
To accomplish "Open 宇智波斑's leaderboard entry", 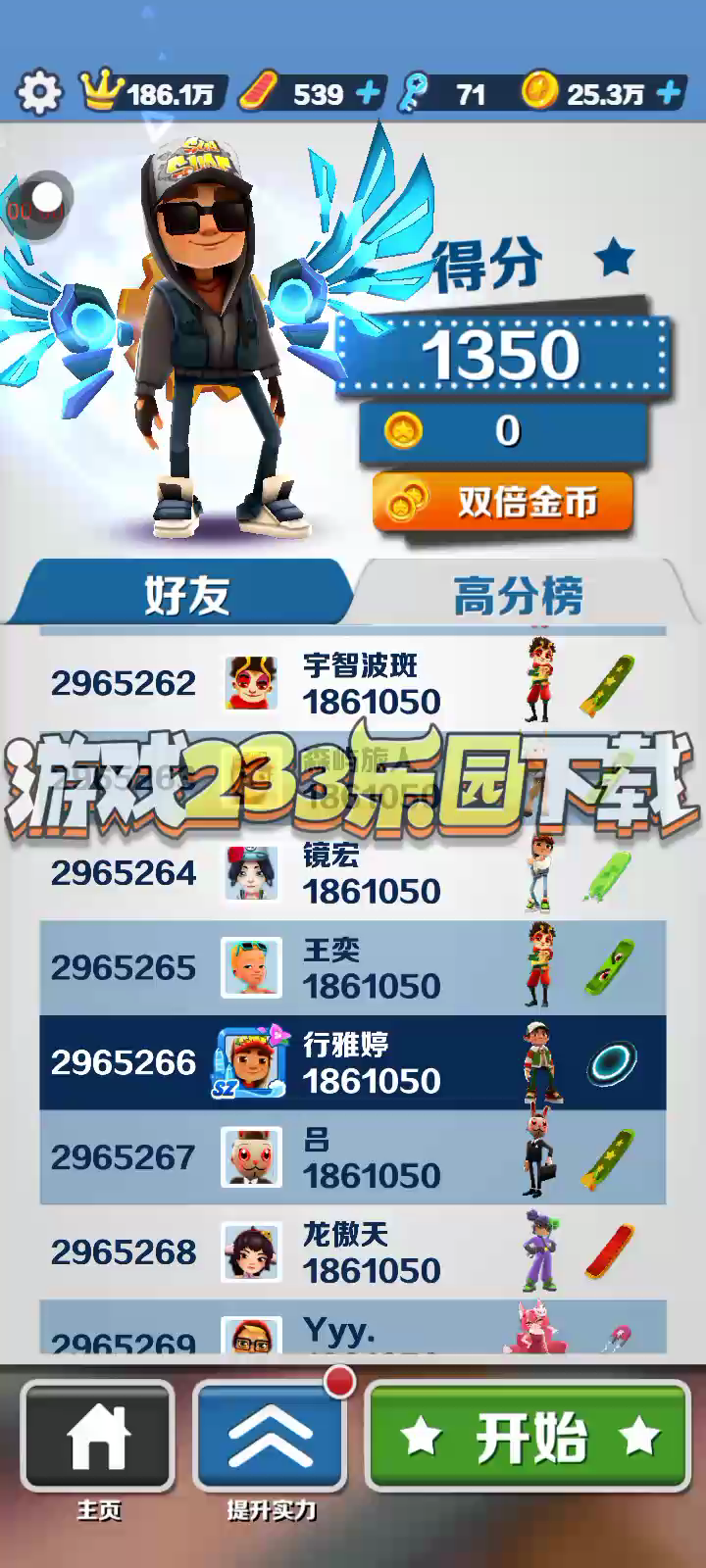I will (353, 682).
